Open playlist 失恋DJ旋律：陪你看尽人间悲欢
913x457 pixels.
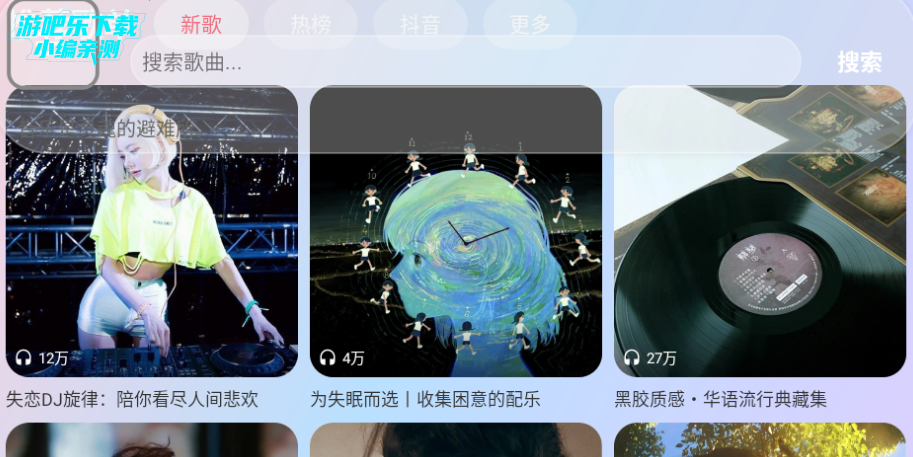(152, 250)
